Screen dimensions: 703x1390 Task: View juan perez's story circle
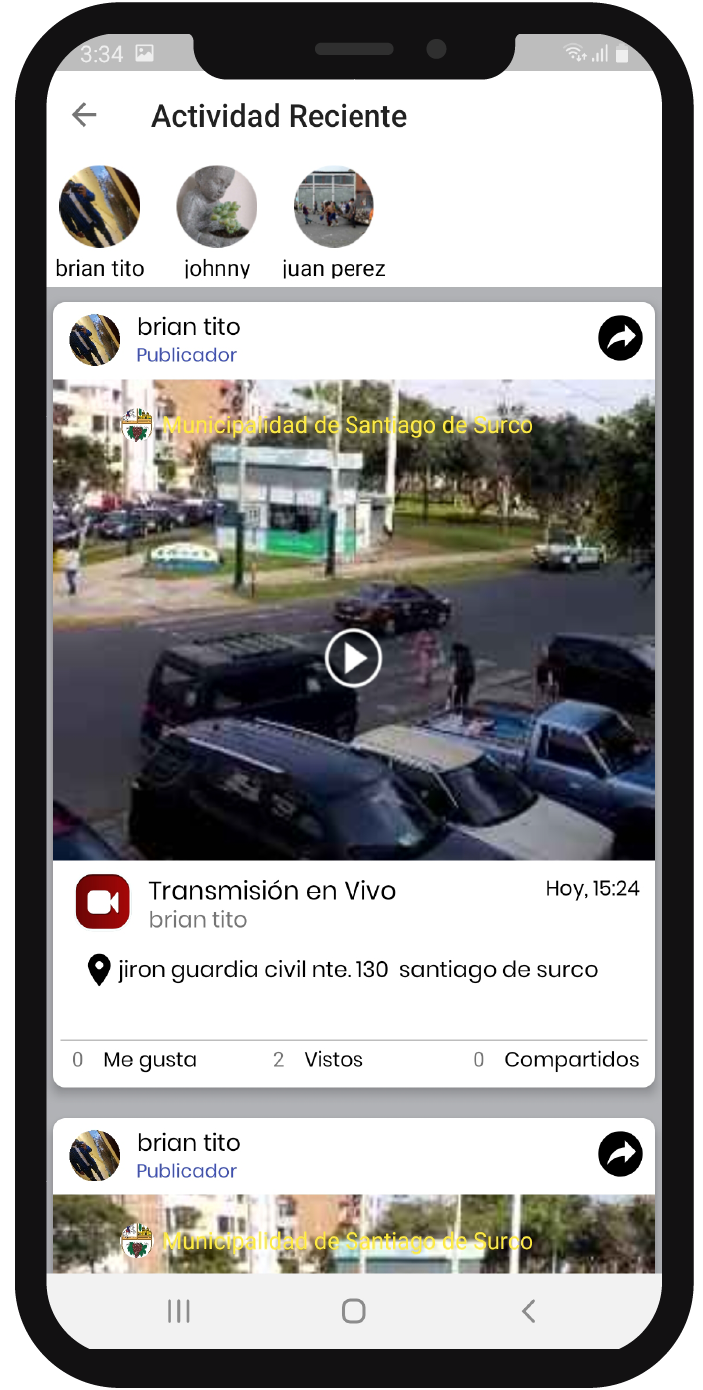point(334,207)
